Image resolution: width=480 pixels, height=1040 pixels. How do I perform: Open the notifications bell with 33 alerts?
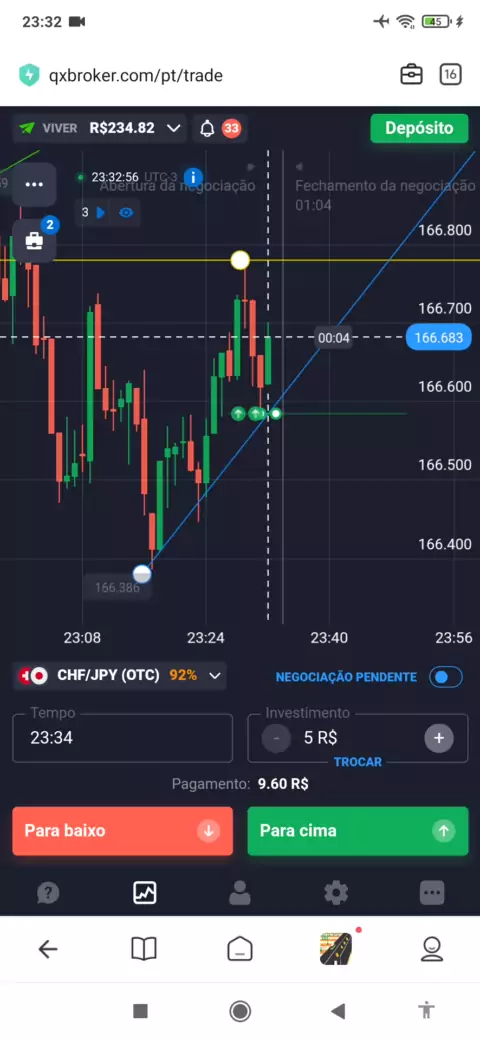point(220,128)
